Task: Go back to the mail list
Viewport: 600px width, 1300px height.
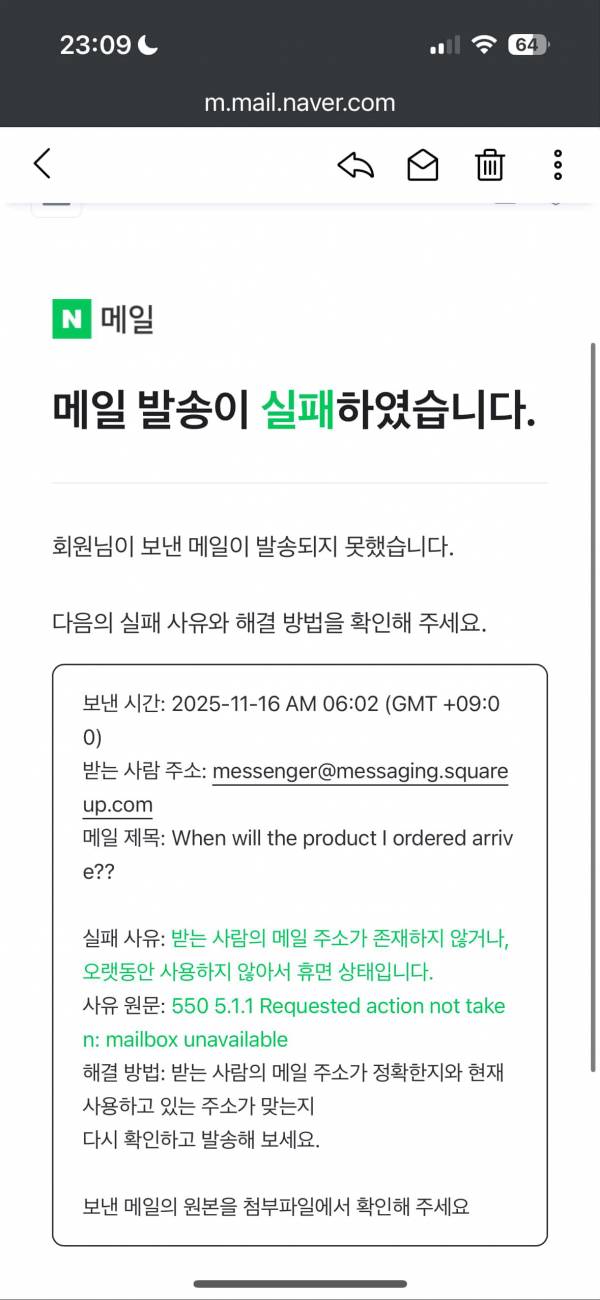Action: click(x=42, y=164)
